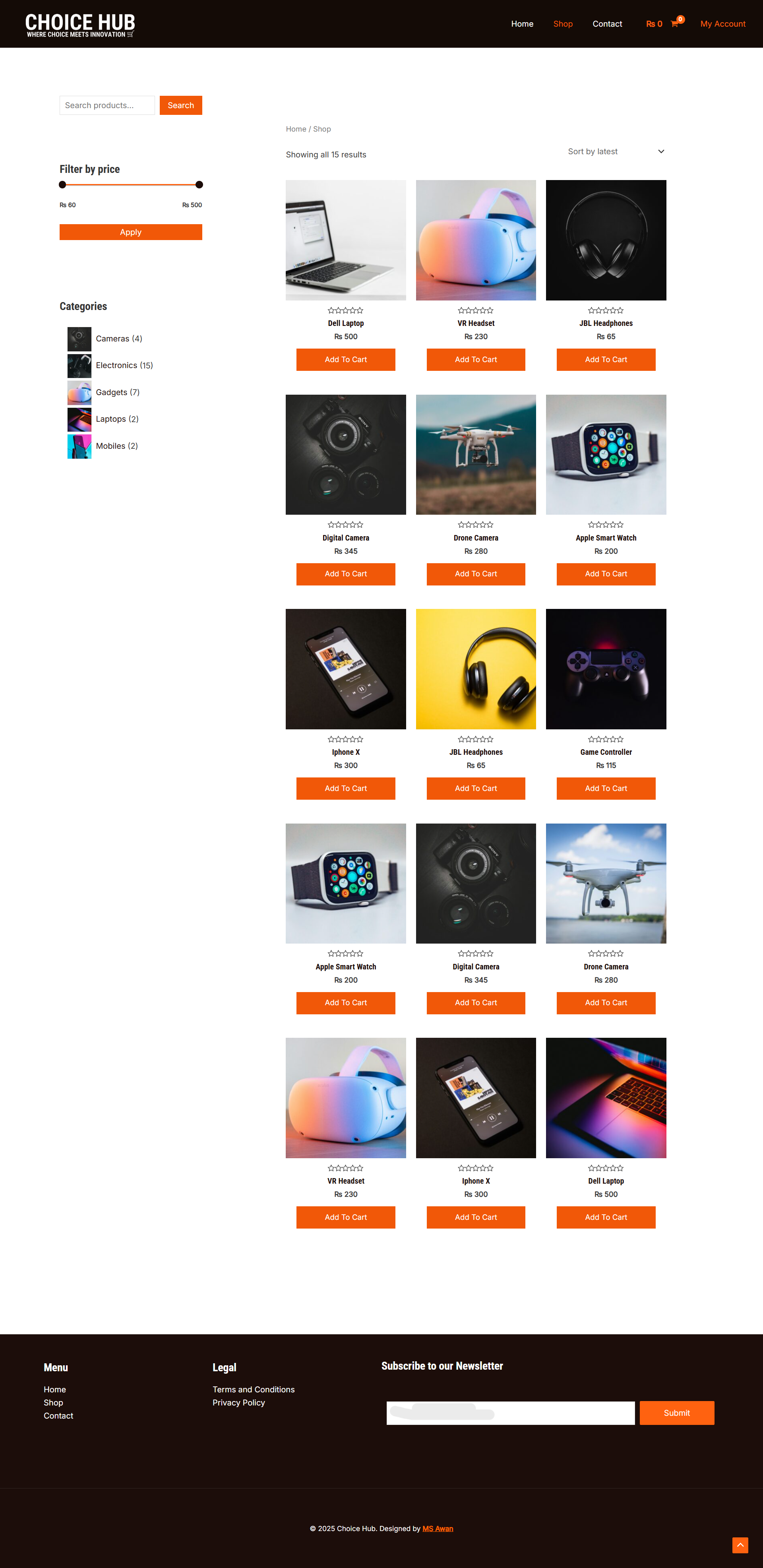Submit the newsletter subscription

[676, 1413]
